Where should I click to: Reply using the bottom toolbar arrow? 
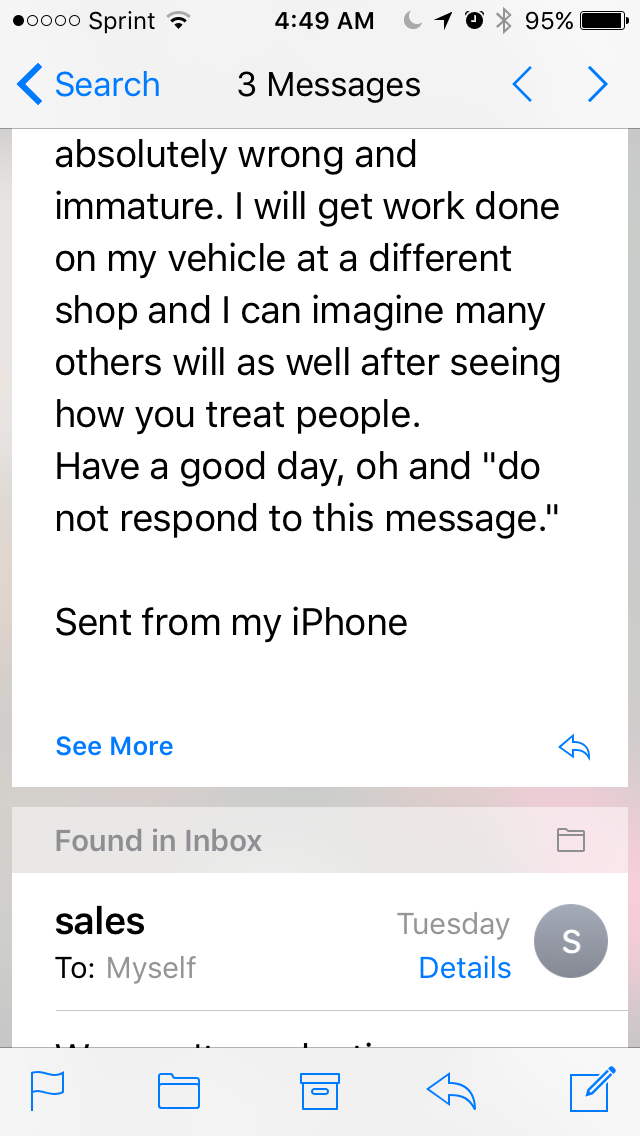pos(451,1091)
